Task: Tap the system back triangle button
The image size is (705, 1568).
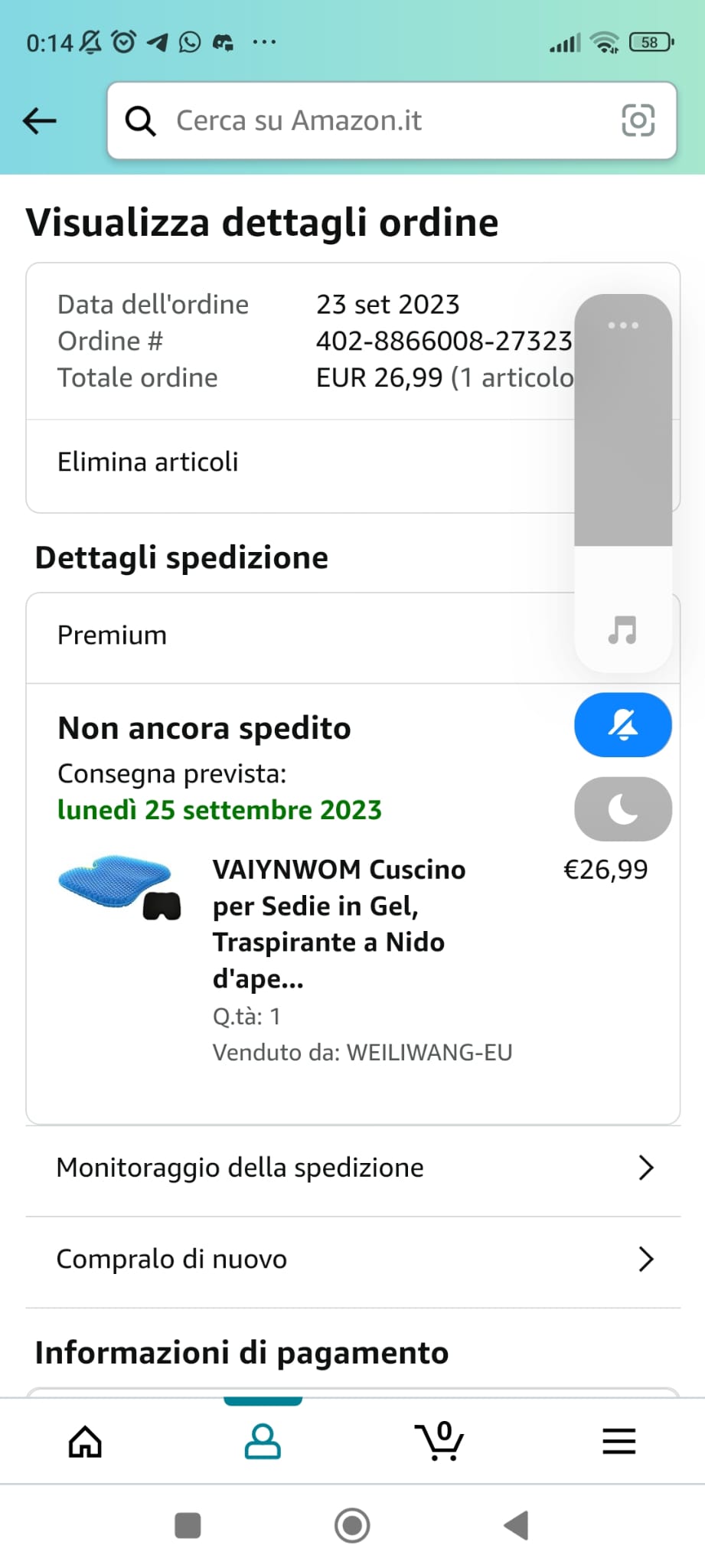Action: 517,1525
